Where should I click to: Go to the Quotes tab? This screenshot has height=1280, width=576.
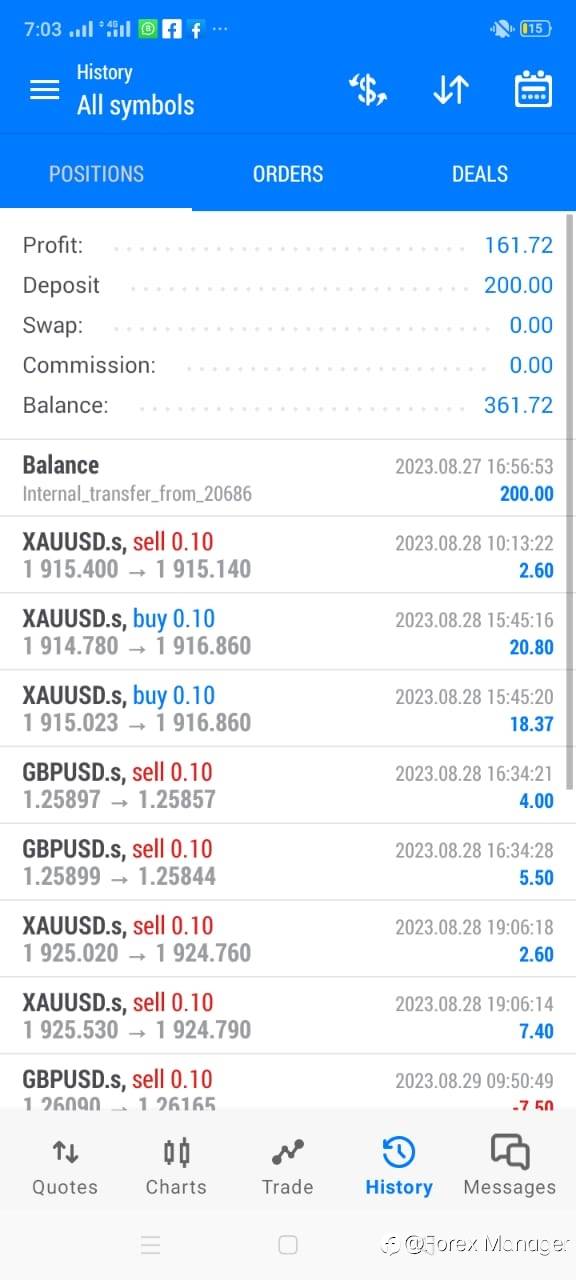65,1166
